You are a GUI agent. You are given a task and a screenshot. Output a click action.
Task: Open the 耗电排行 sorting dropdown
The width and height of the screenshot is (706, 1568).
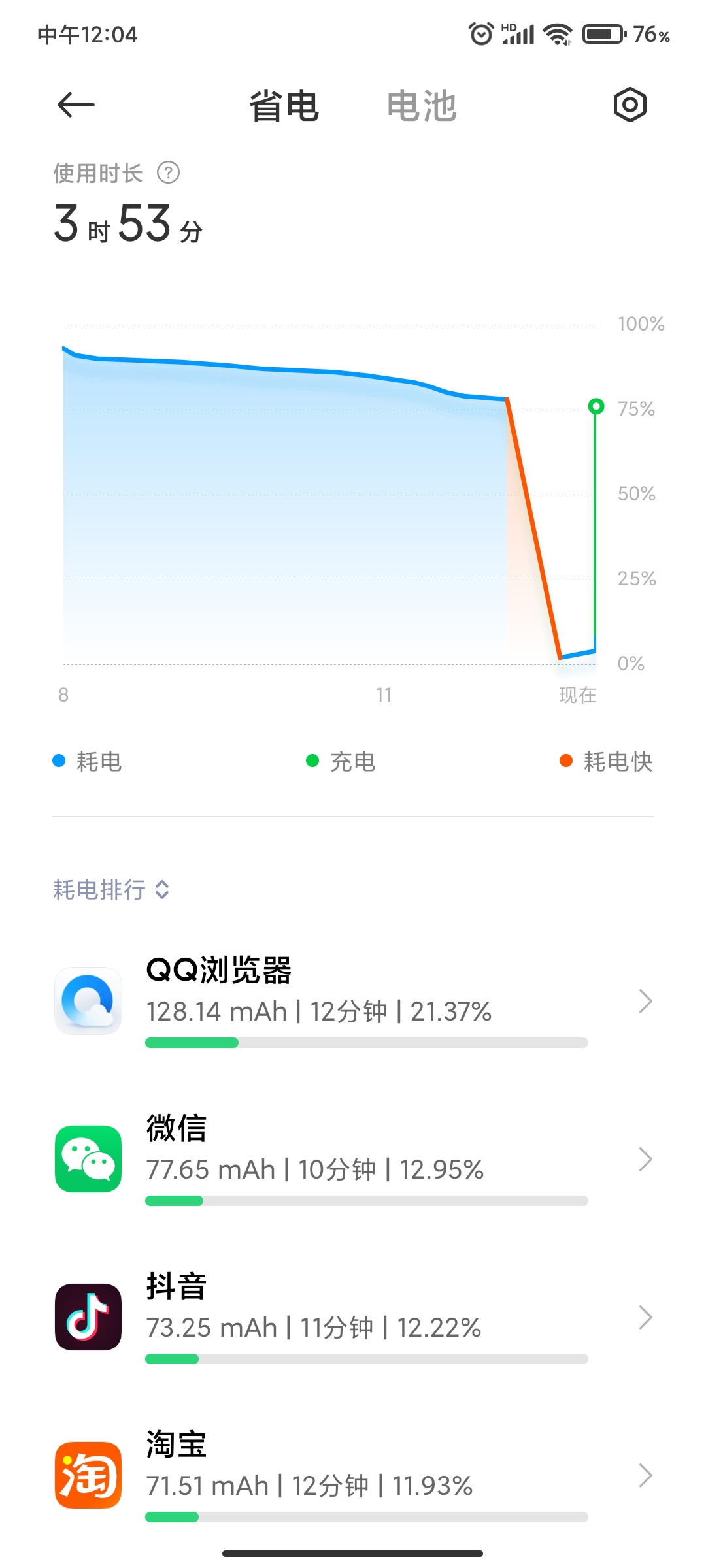[111, 889]
